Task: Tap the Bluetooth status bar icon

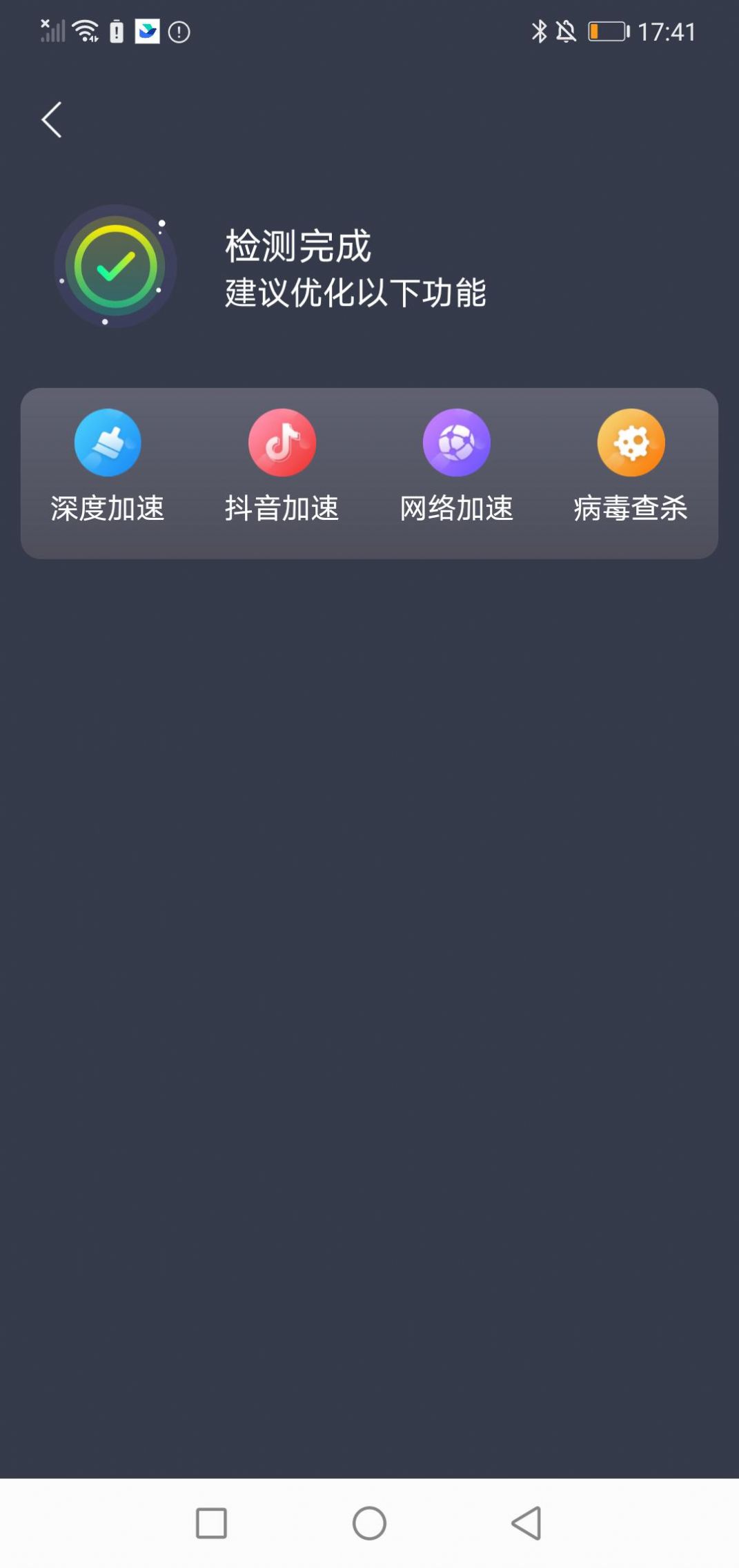Action: point(539,31)
